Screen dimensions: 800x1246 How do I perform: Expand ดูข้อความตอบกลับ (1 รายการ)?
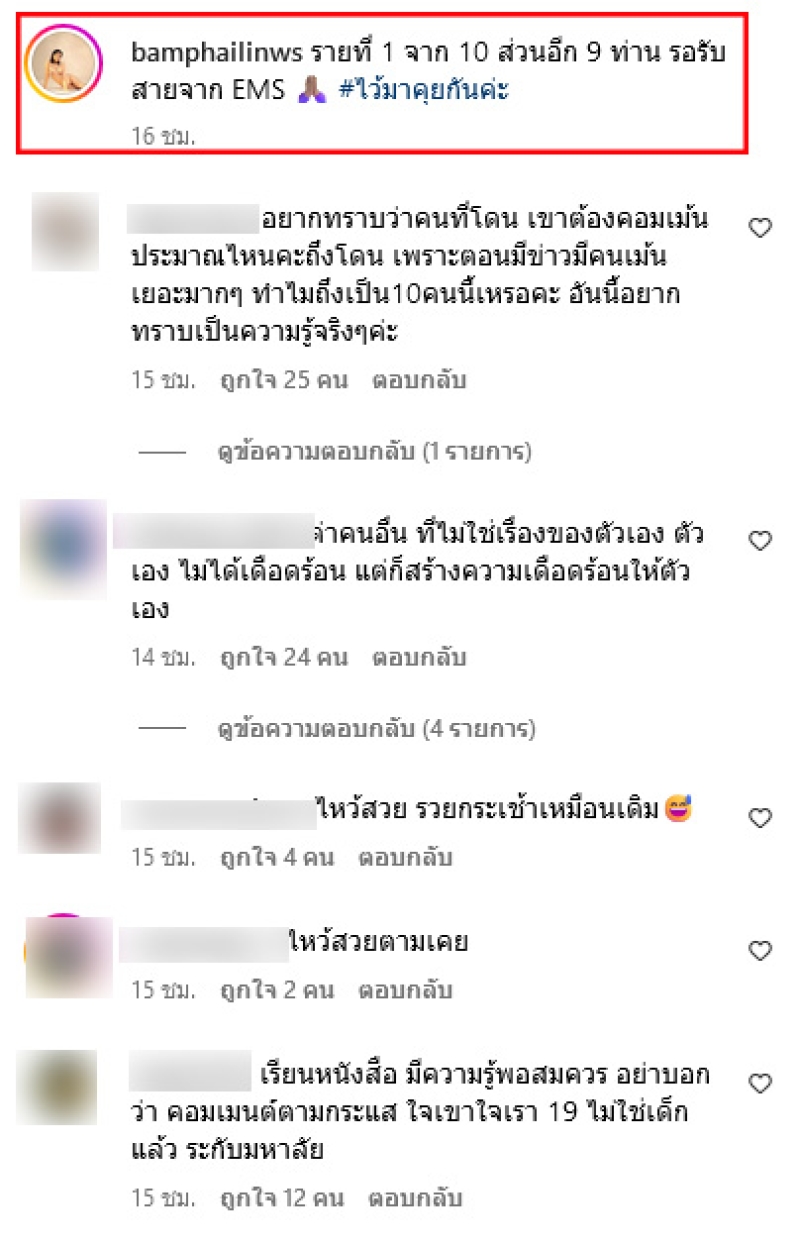point(374,453)
